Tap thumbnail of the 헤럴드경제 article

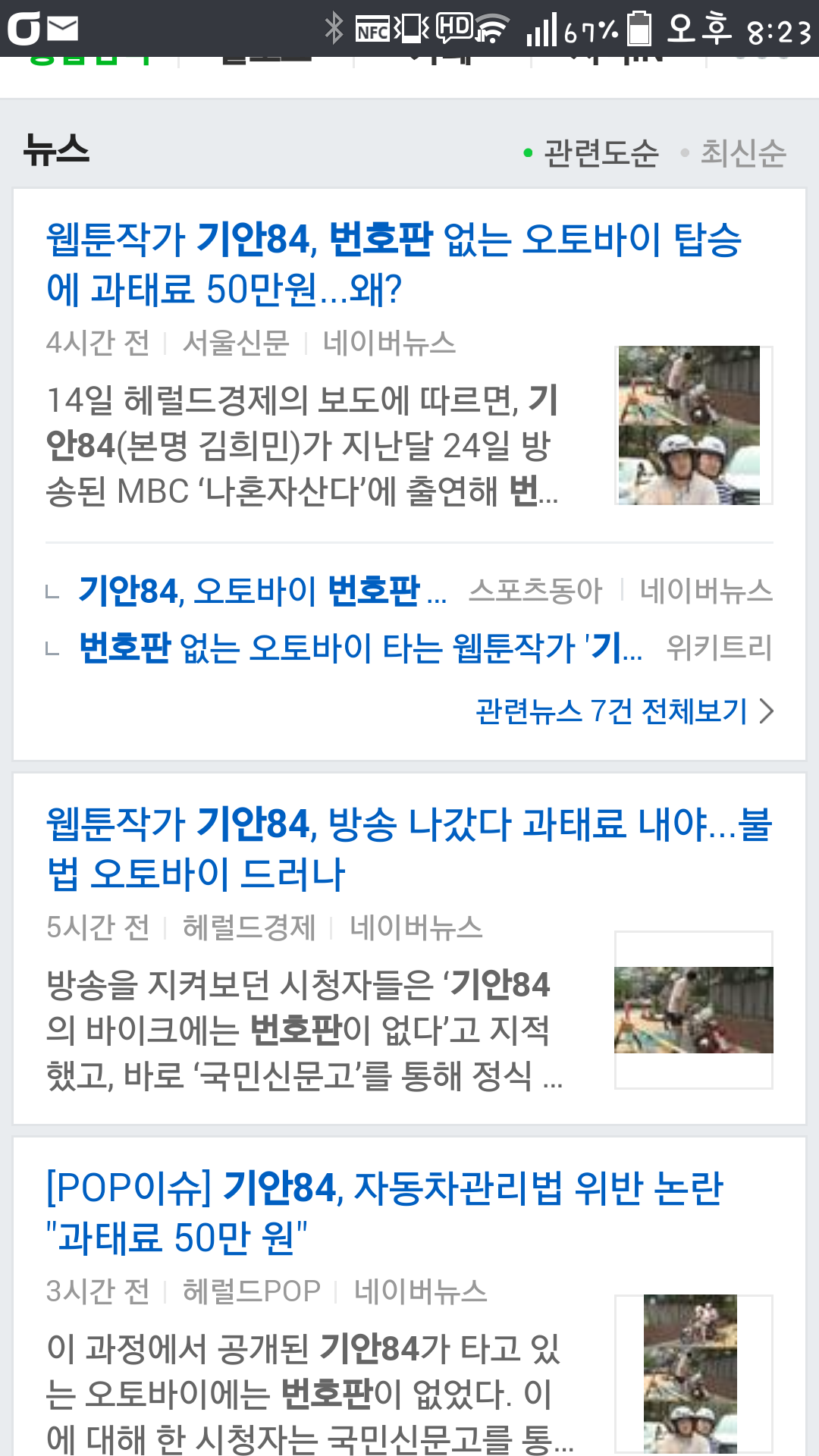(693, 1009)
